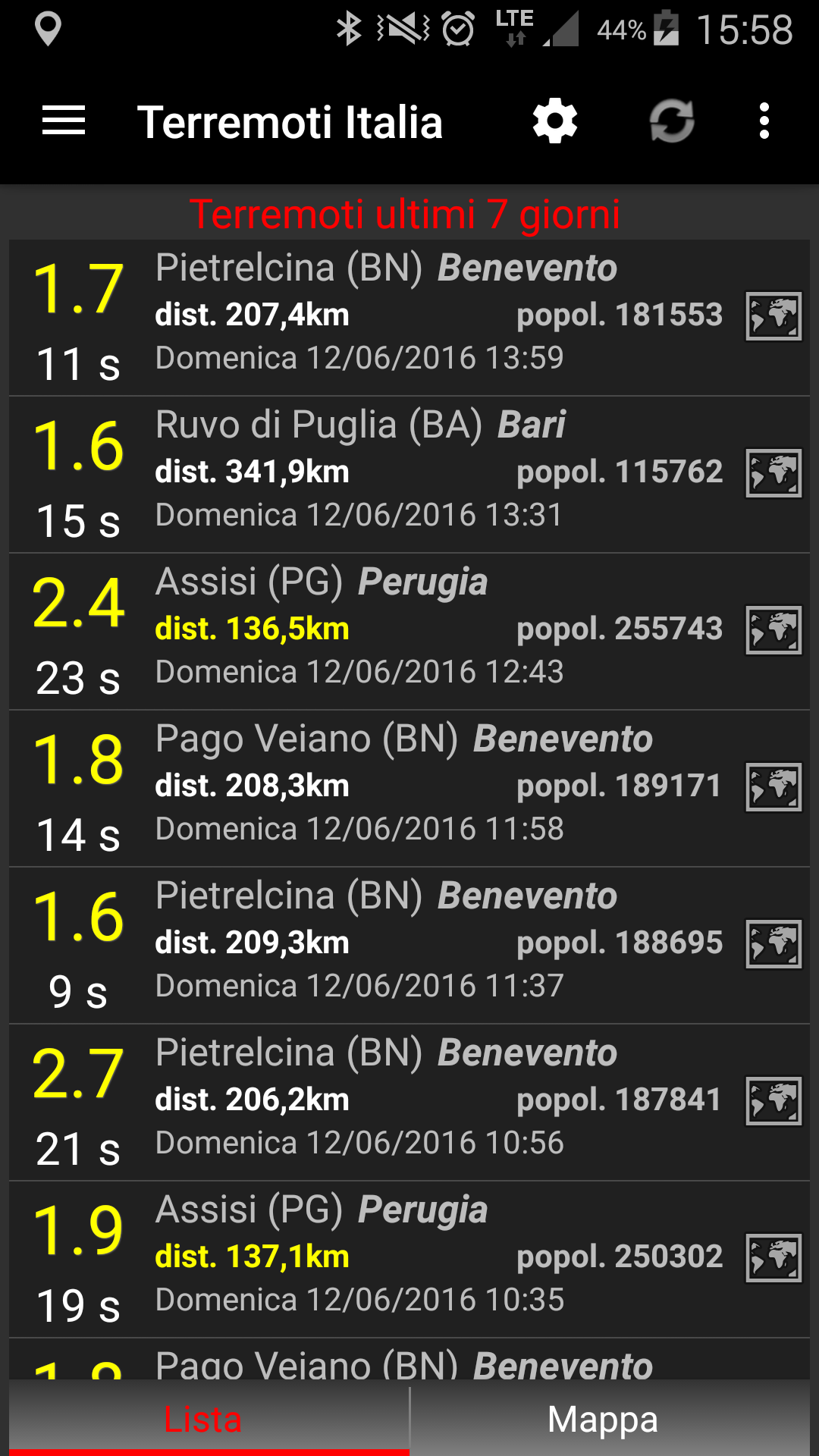Show map for Pago Veiano 11:58 quake
This screenshot has height=1456, width=819.
pos(773,787)
